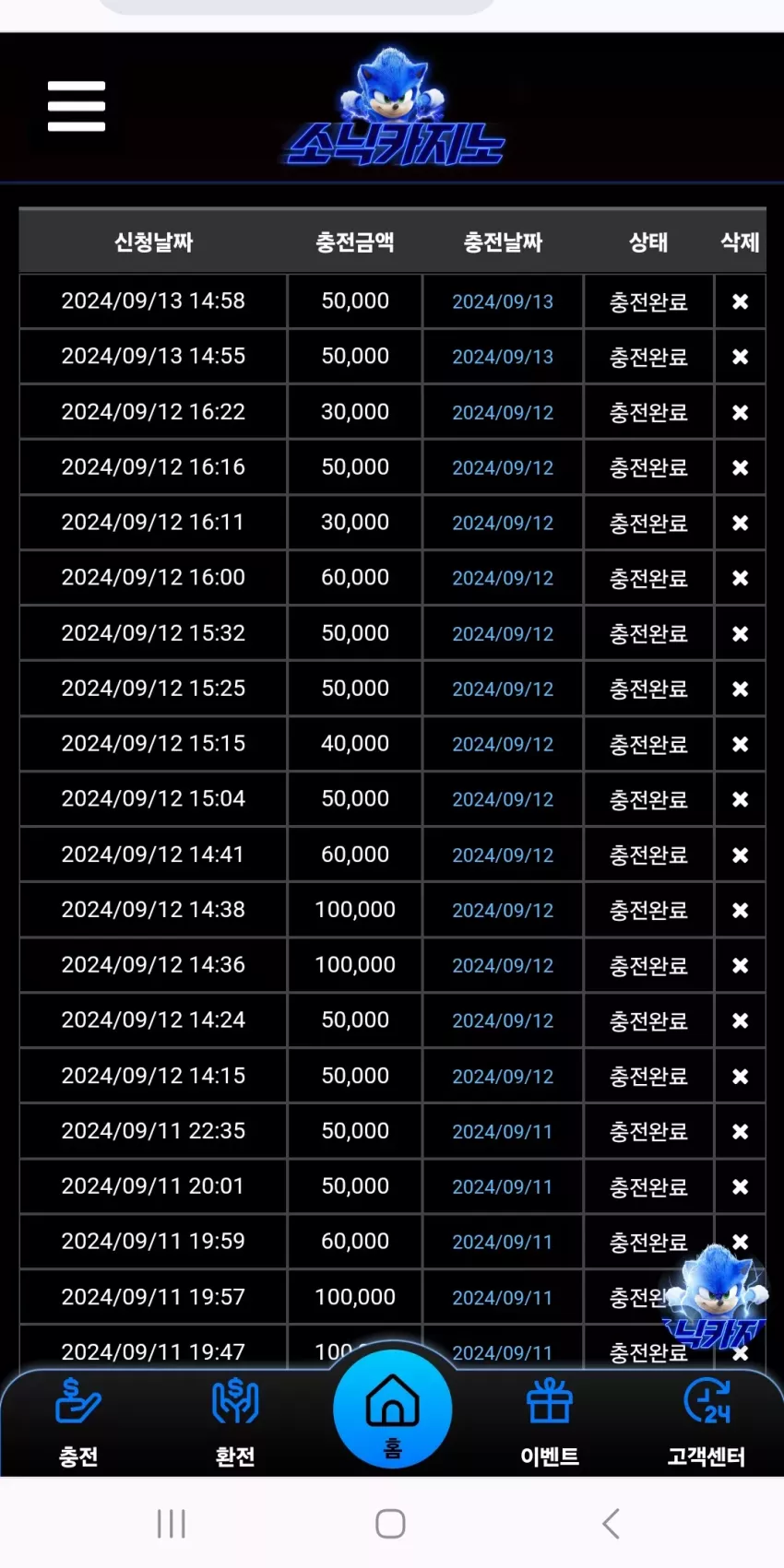
Task: Open the hamburger menu
Action: coord(77,106)
